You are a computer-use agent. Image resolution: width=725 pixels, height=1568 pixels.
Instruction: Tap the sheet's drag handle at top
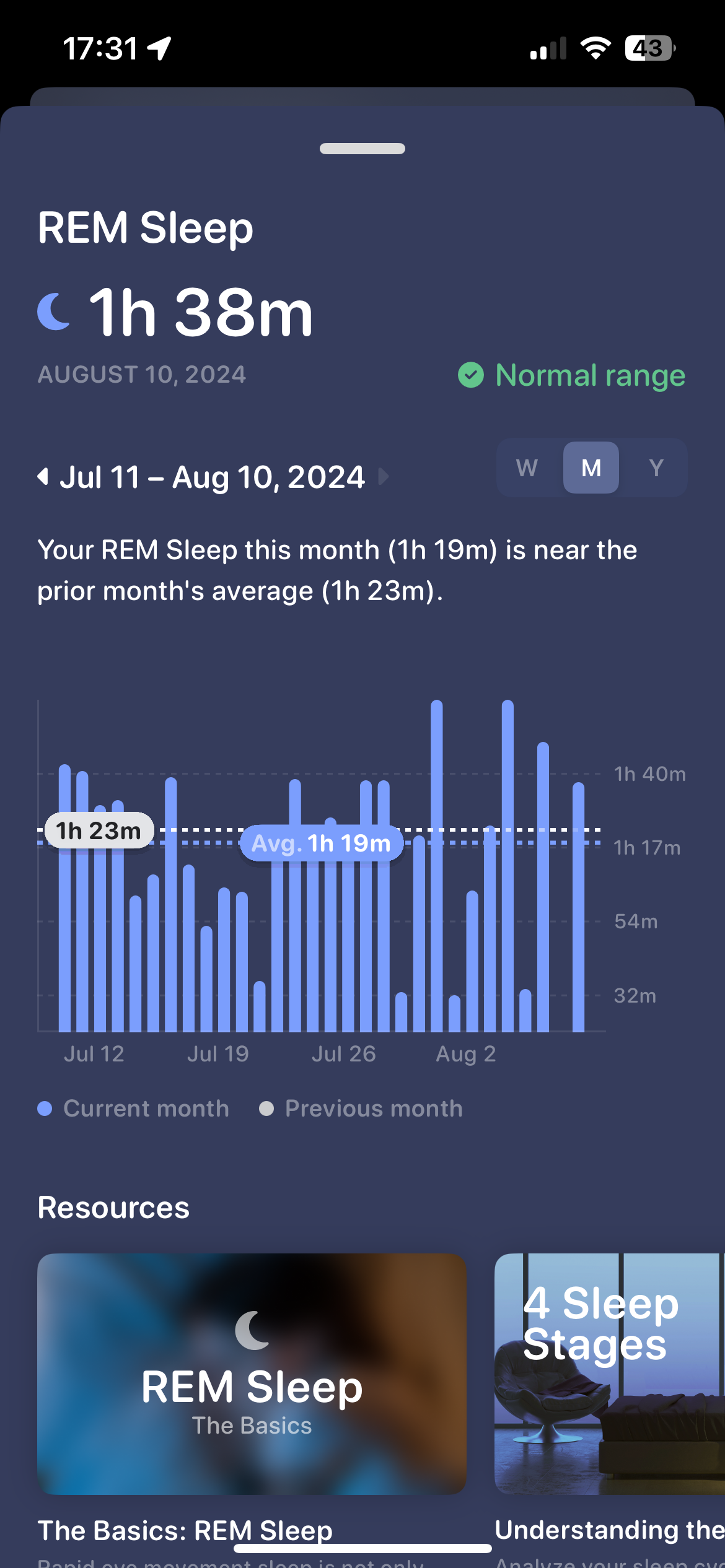click(x=362, y=149)
